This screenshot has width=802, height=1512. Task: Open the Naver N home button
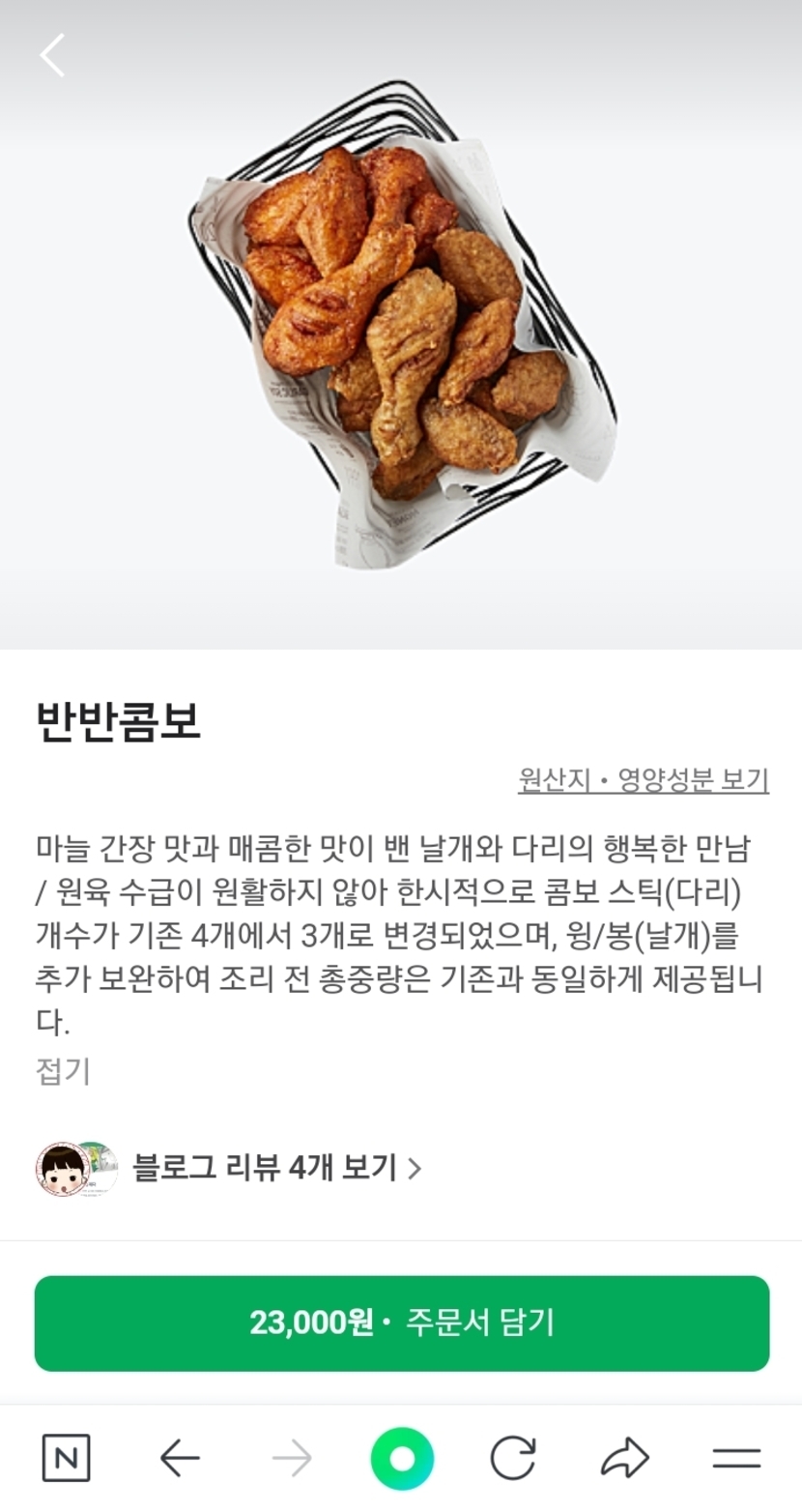coord(66,1458)
